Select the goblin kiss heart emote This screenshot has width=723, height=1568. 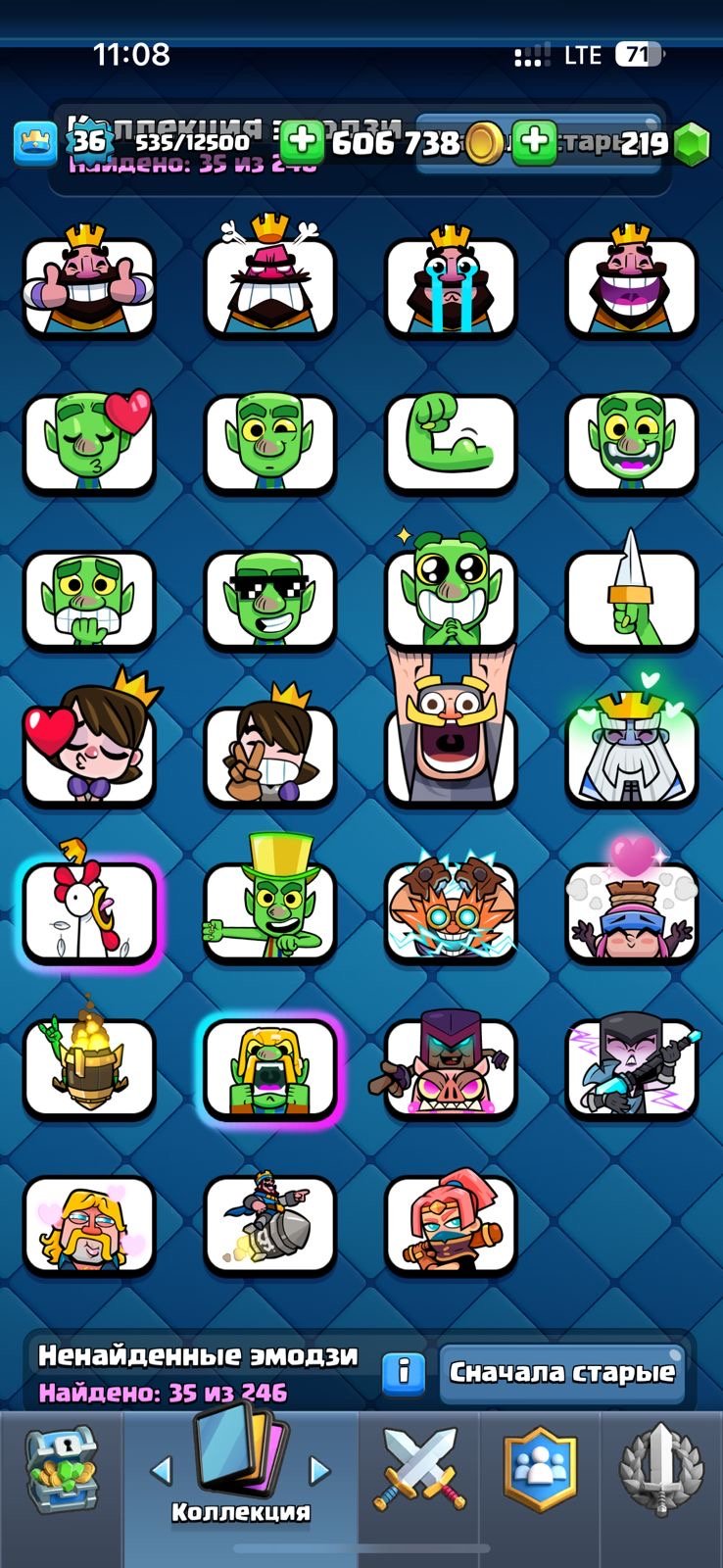point(89,442)
